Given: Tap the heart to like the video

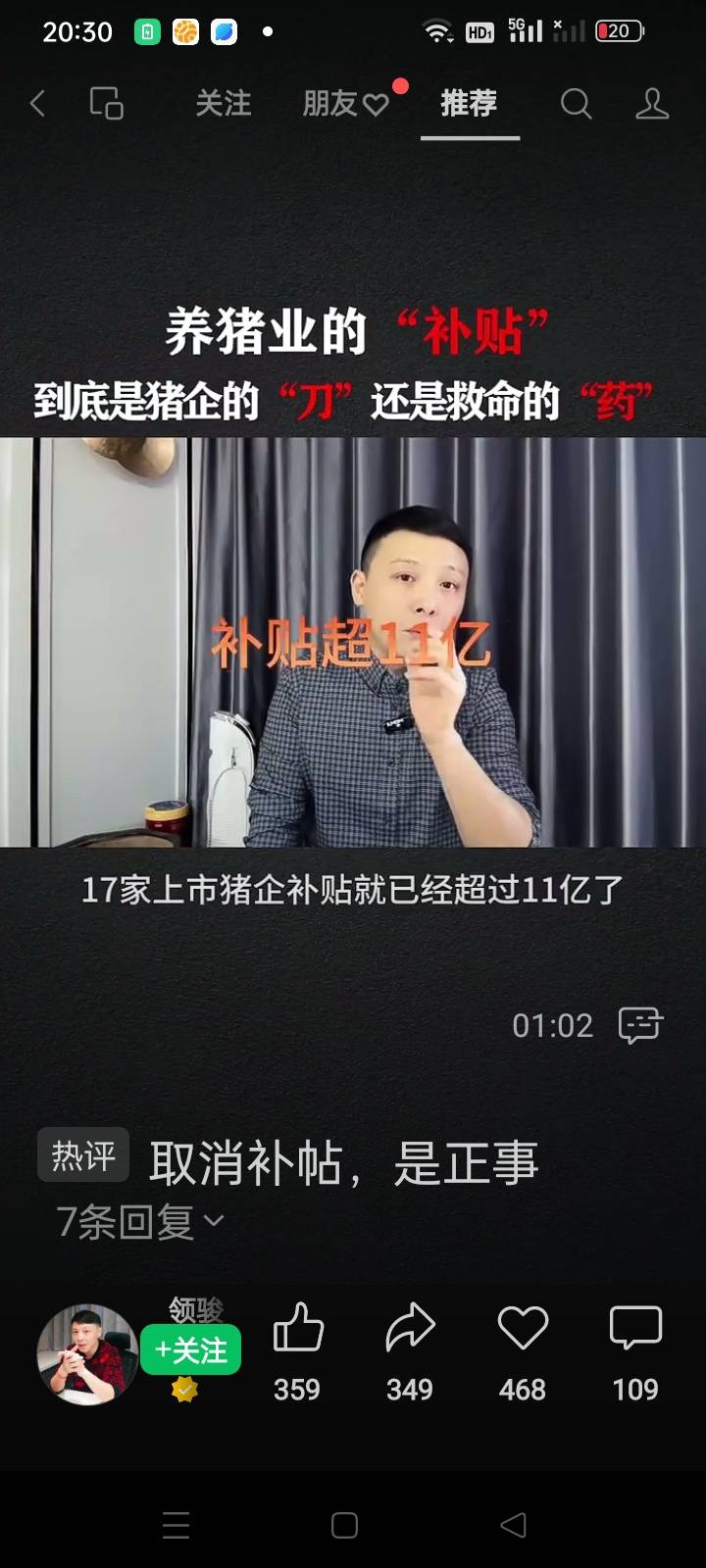Looking at the screenshot, I should click(523, 1329).
